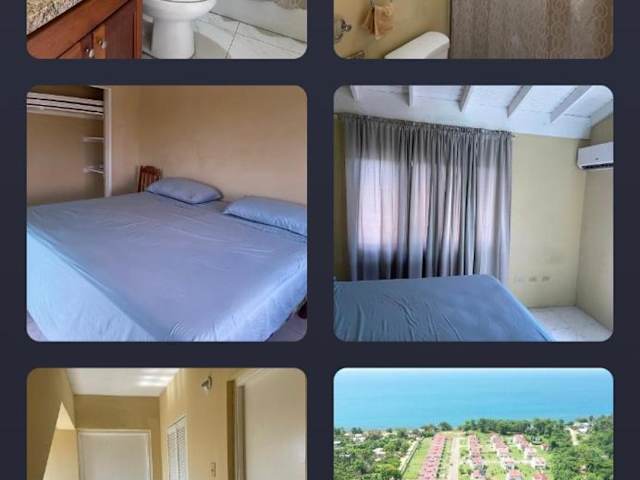Screen dimensions: 640x480
Task: Open the hallway photo
Action: (167, 424)
